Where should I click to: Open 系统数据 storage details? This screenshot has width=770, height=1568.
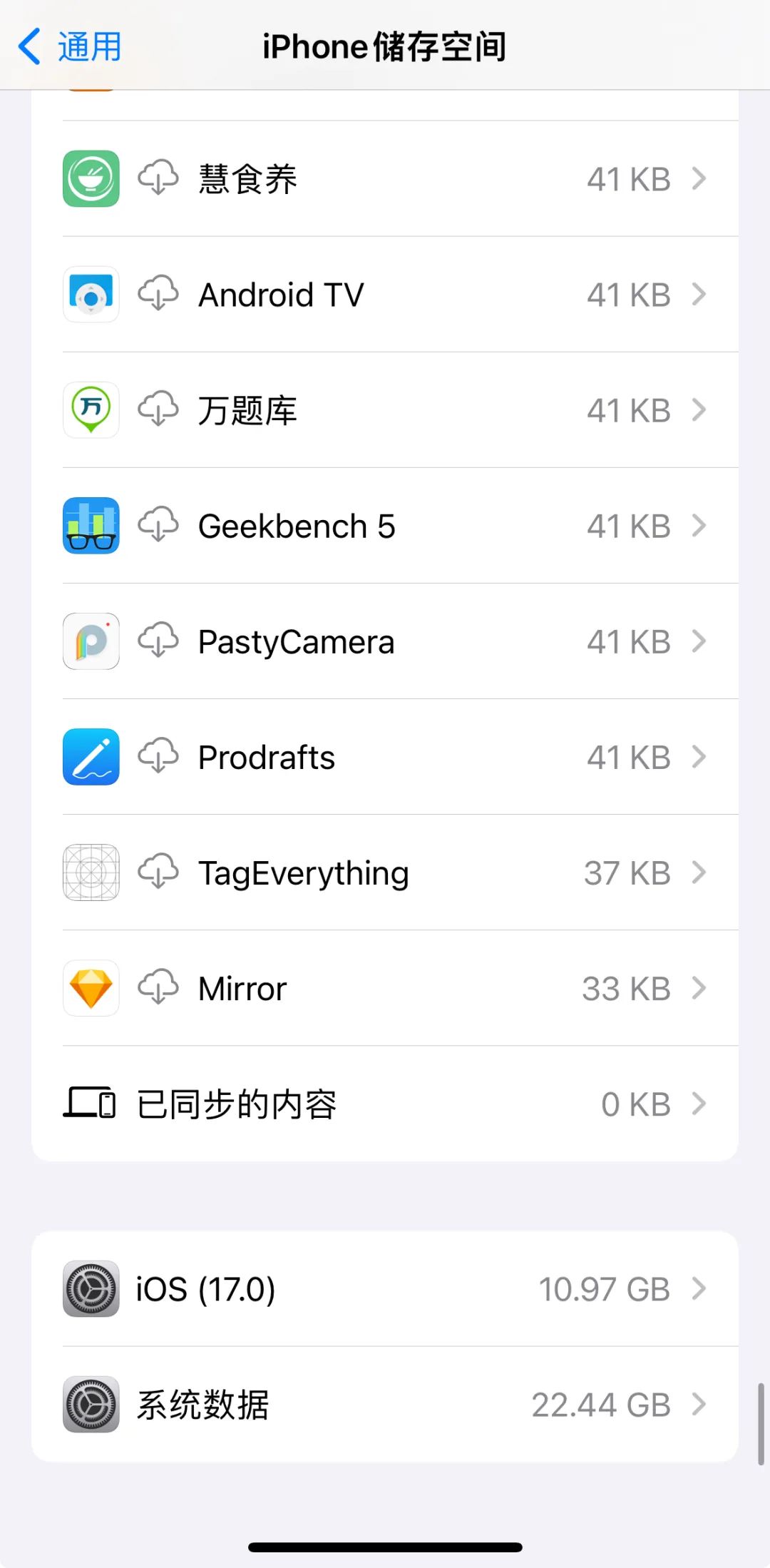(x=385, y=1404)
